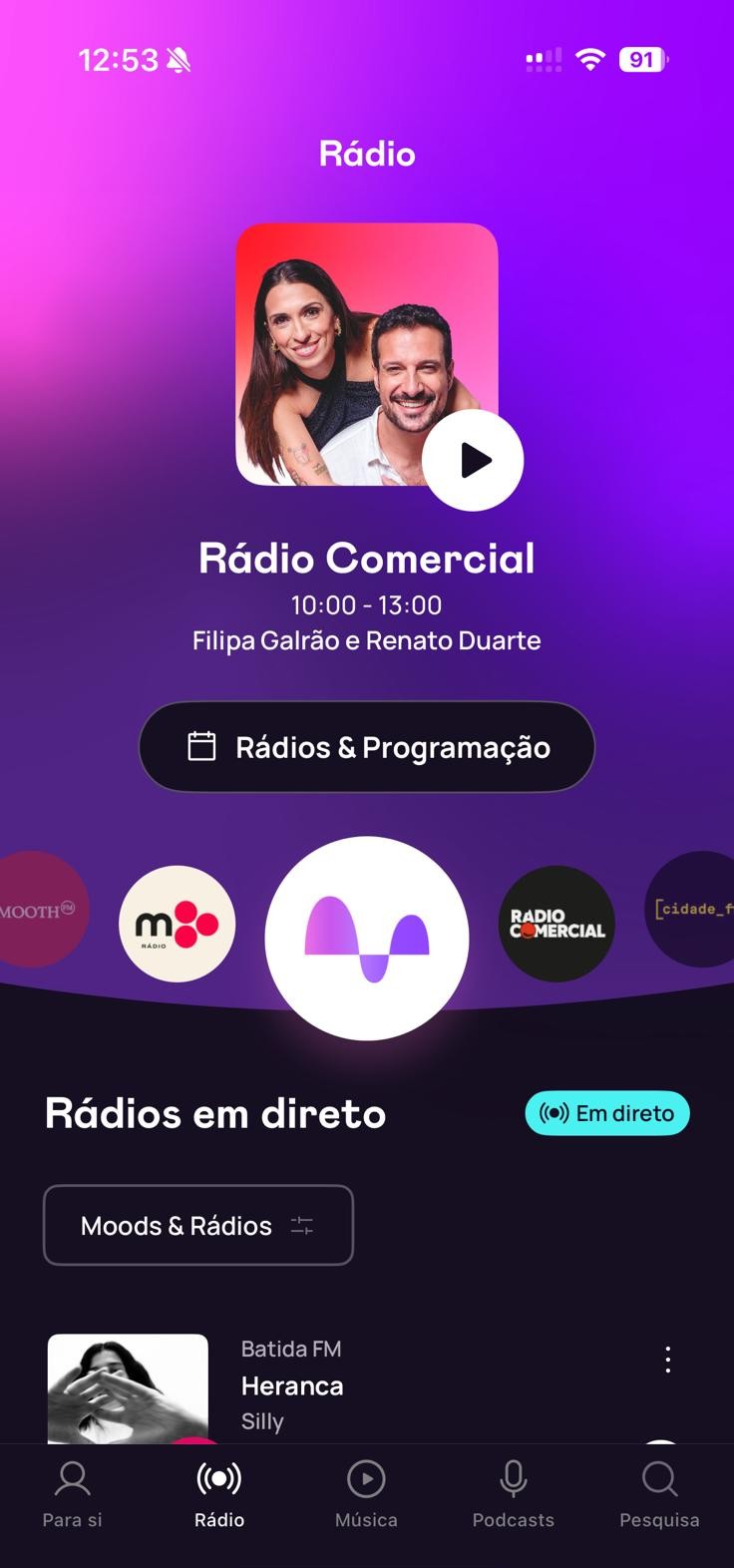Open options for Batida FM Heranca
The height and width of the screenshot is (1568, 734).
click(x=668, y=1359)
